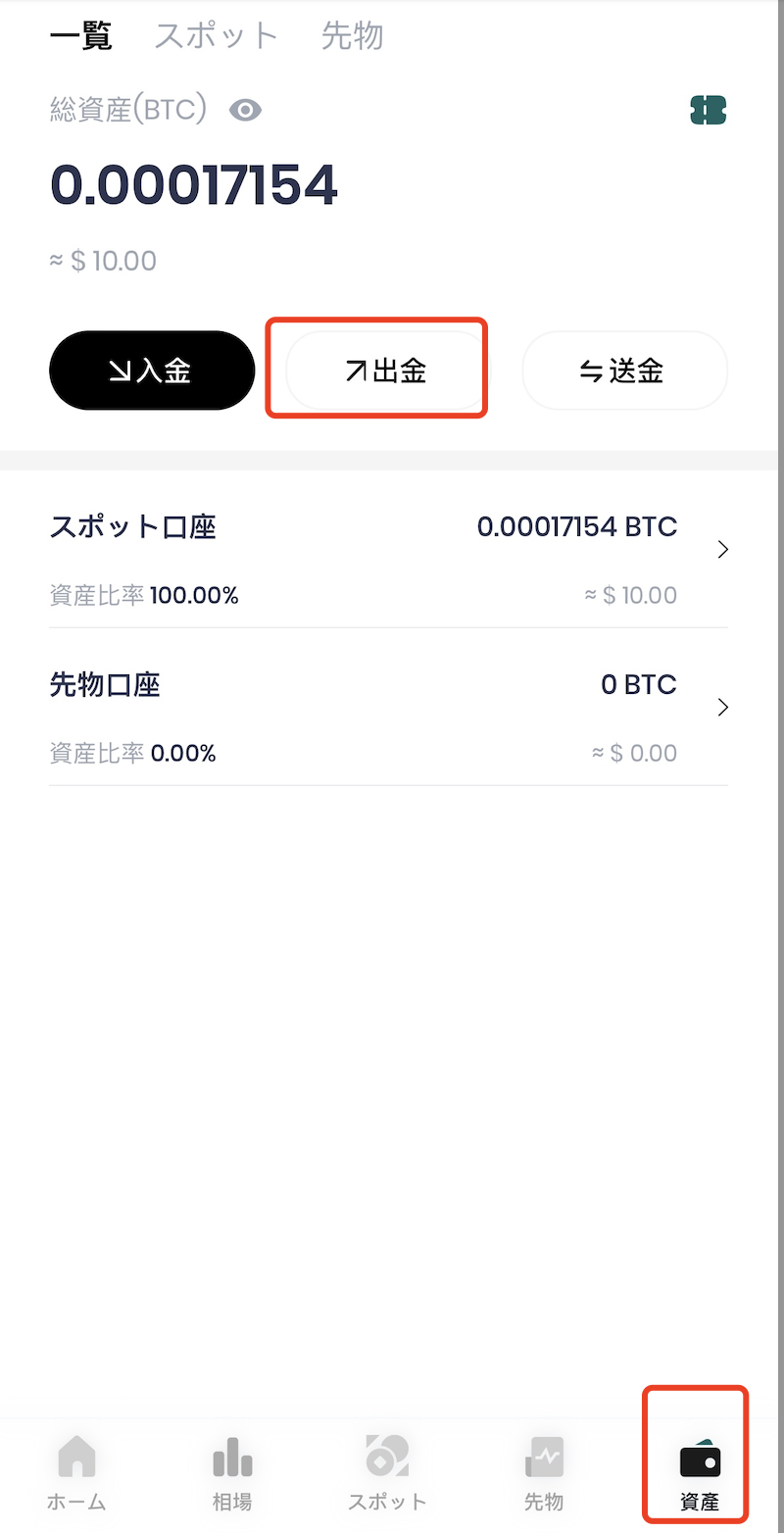
Task: Open the coupon ticket icon
Action: coord(708,111)
